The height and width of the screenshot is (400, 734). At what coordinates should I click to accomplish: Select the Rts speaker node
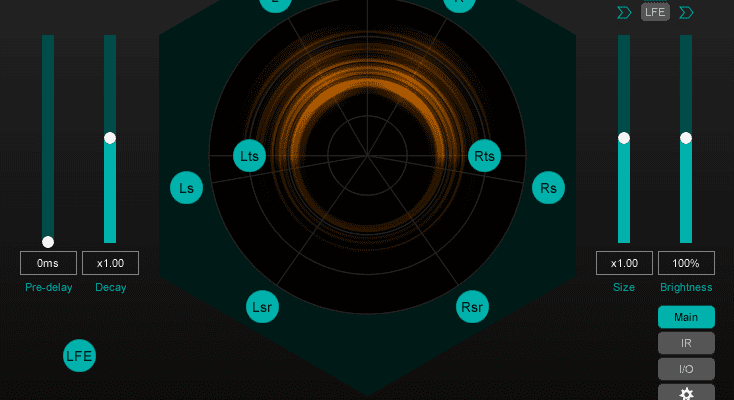[485, 156]
